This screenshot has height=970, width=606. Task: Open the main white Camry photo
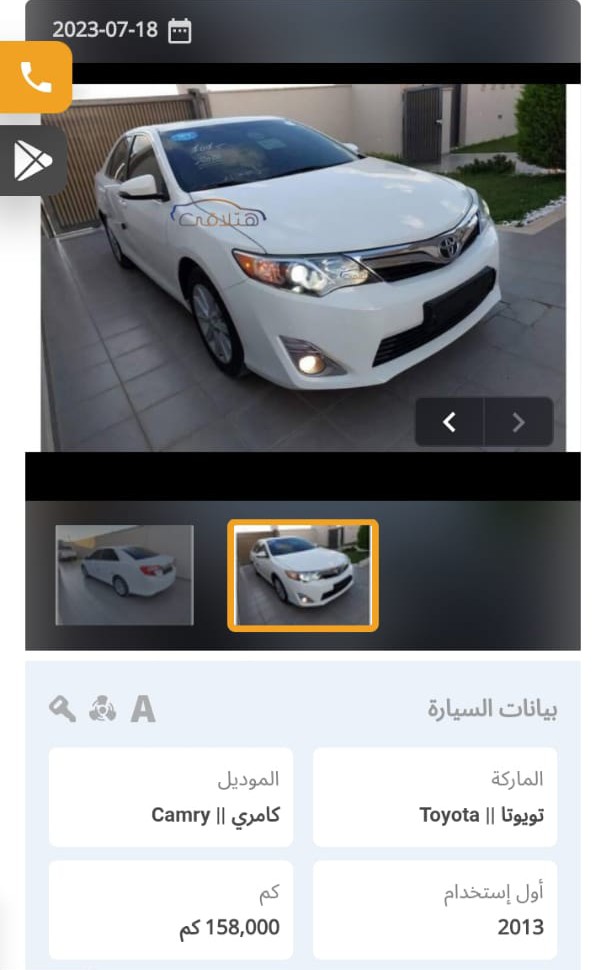(x=303, y=267)
